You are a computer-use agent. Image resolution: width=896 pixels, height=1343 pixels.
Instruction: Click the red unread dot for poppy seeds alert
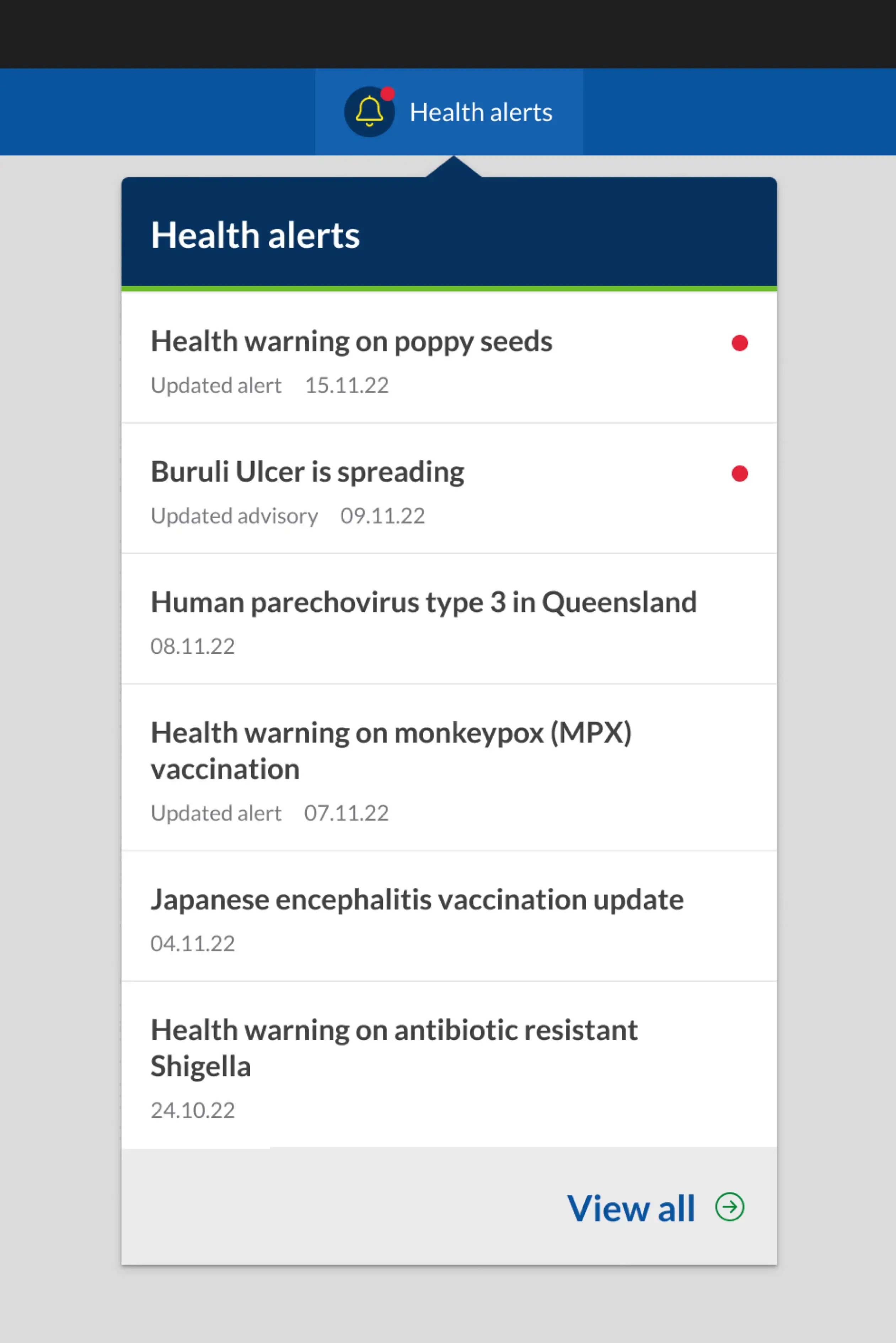point(740,343)
